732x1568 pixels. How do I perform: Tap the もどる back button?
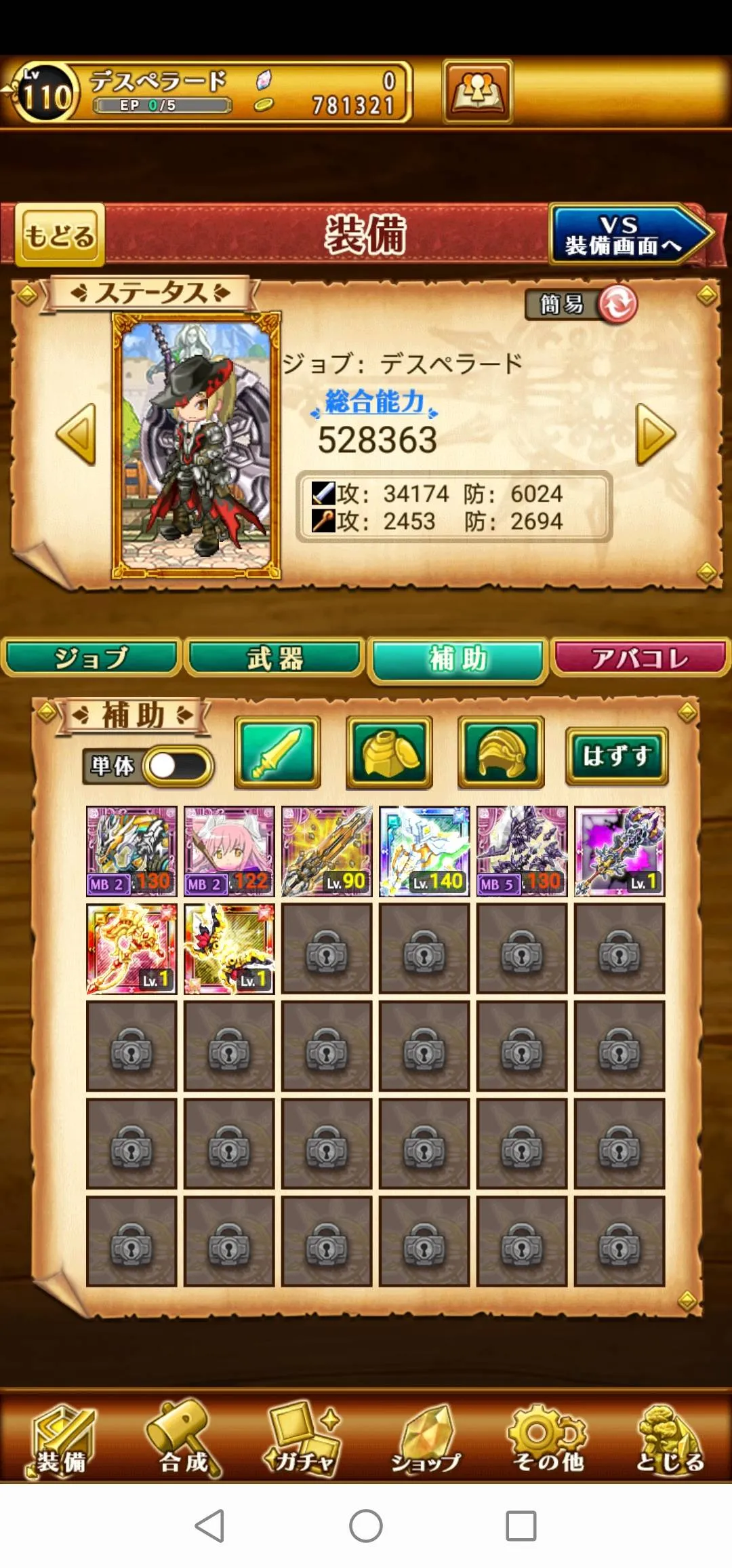click(x=60, y=235)
